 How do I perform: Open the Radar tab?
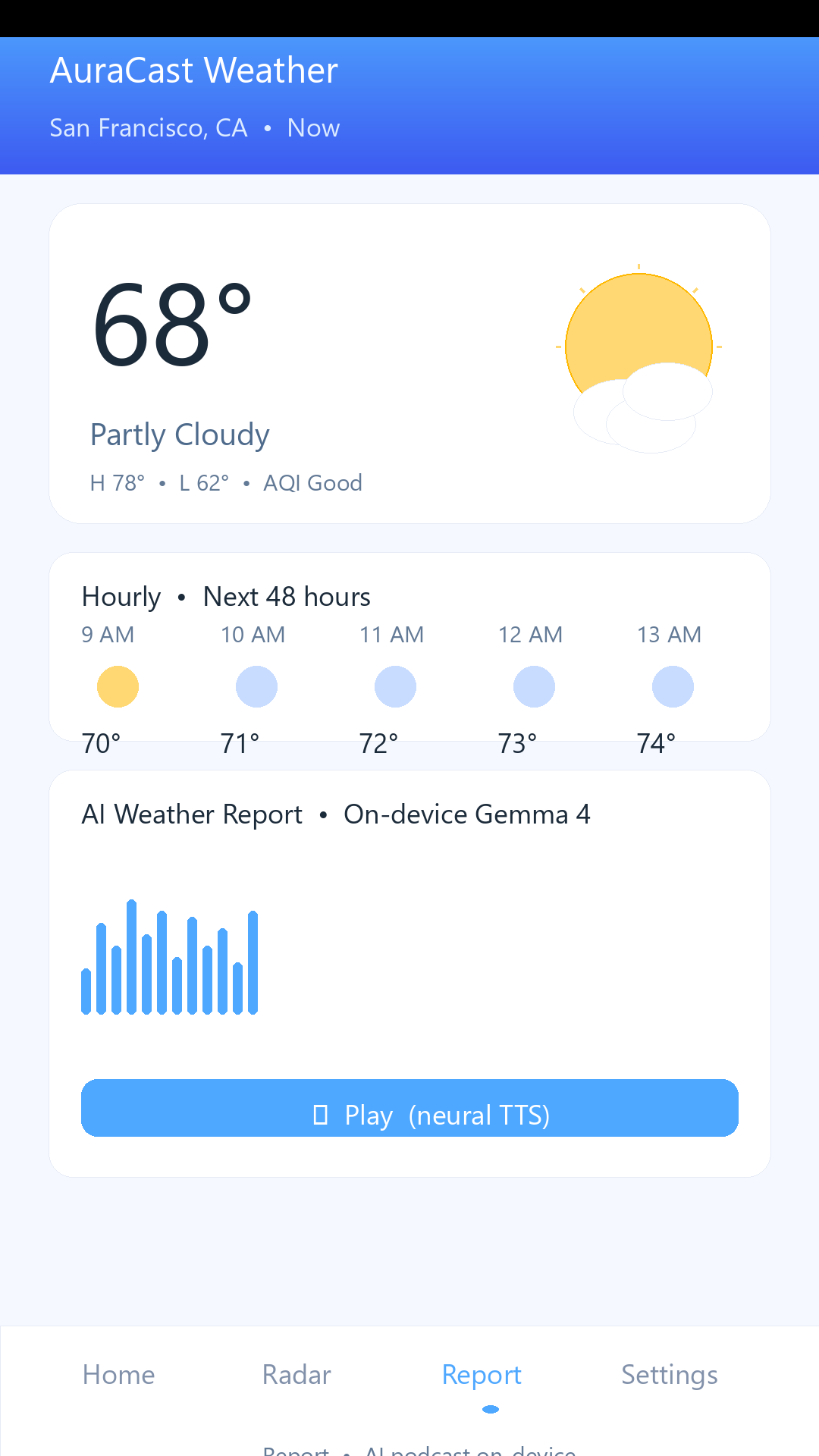(297, 1375)
